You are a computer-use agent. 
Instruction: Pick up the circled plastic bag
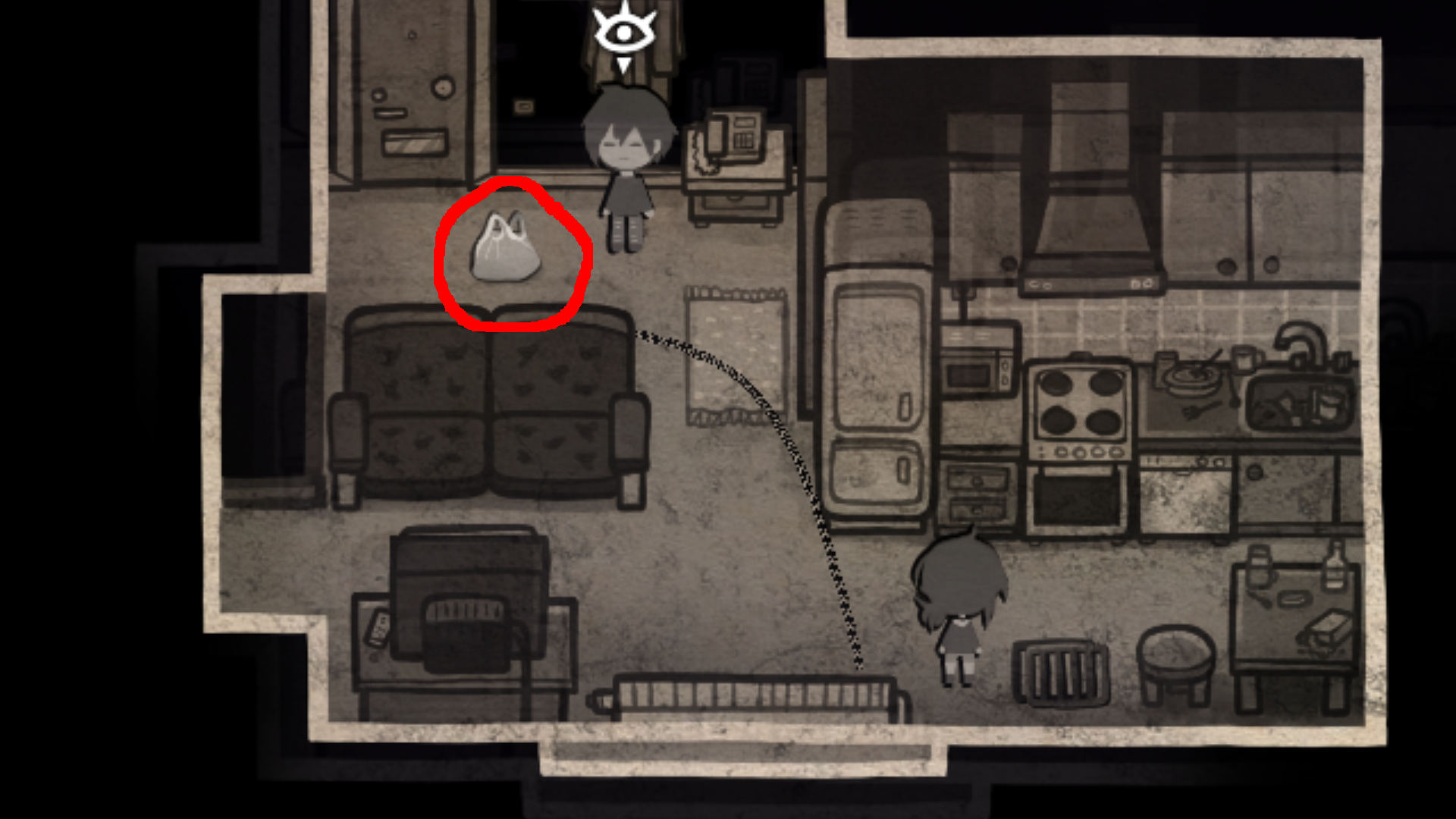(506, 249)
